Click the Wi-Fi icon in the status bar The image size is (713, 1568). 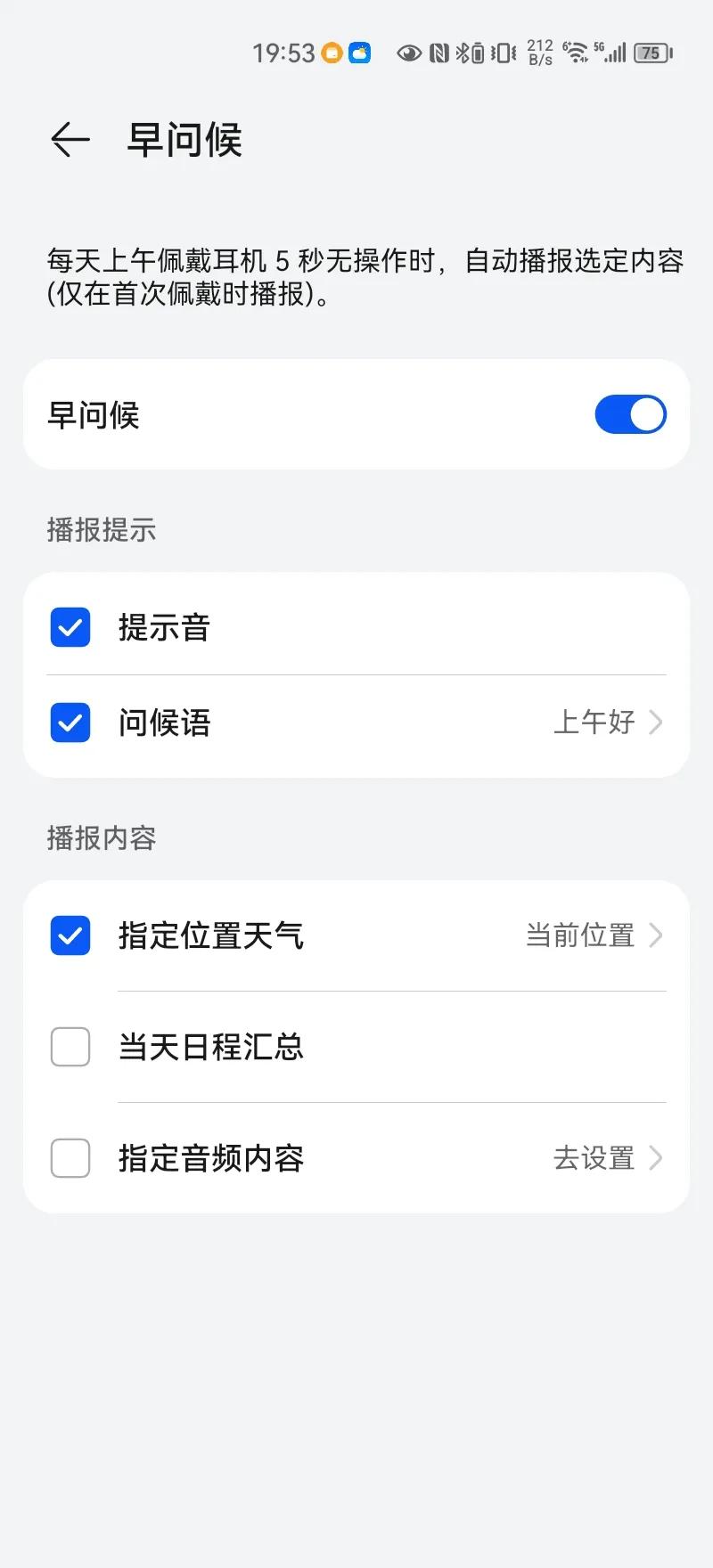pyautogui.click(x=578, y=53)
